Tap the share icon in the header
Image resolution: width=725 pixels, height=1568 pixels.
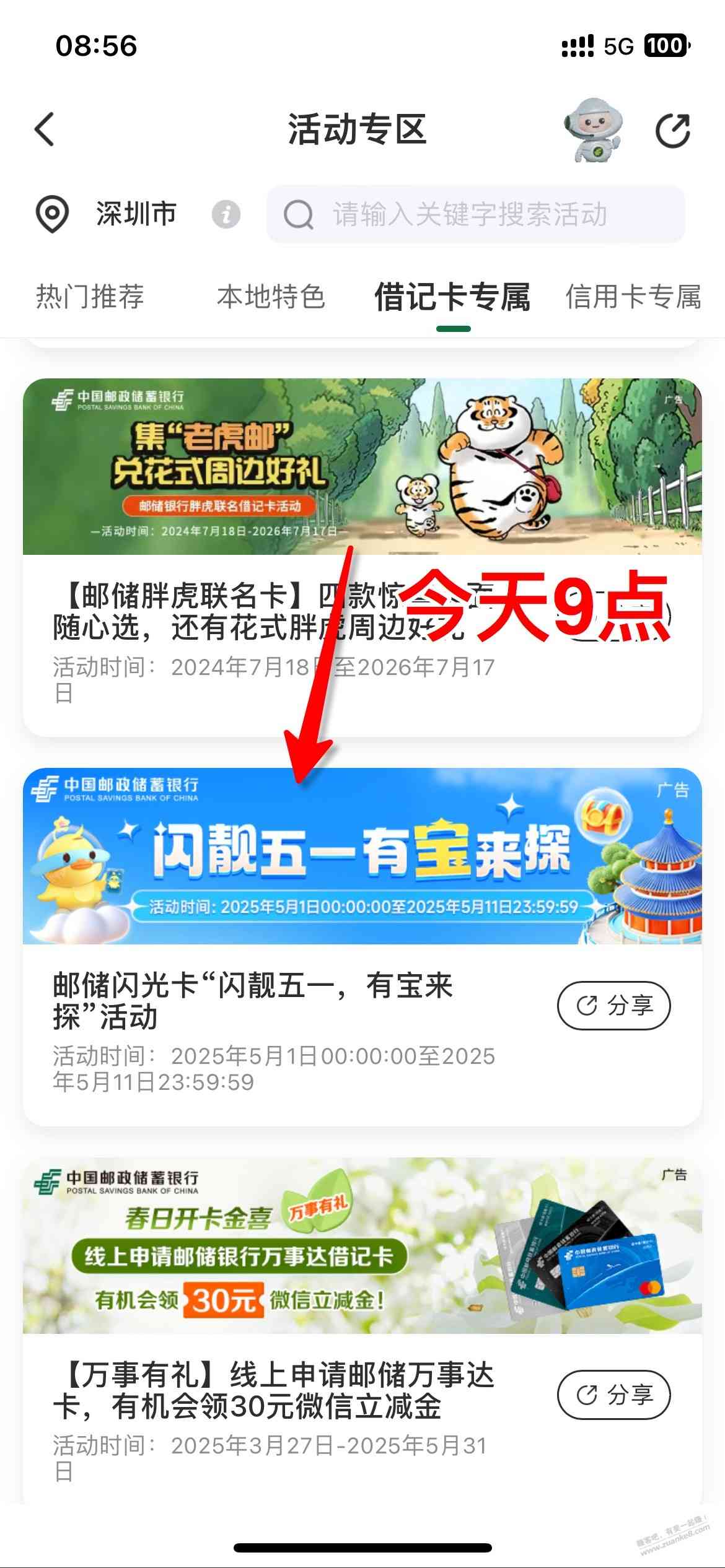(x=672, y=130)
